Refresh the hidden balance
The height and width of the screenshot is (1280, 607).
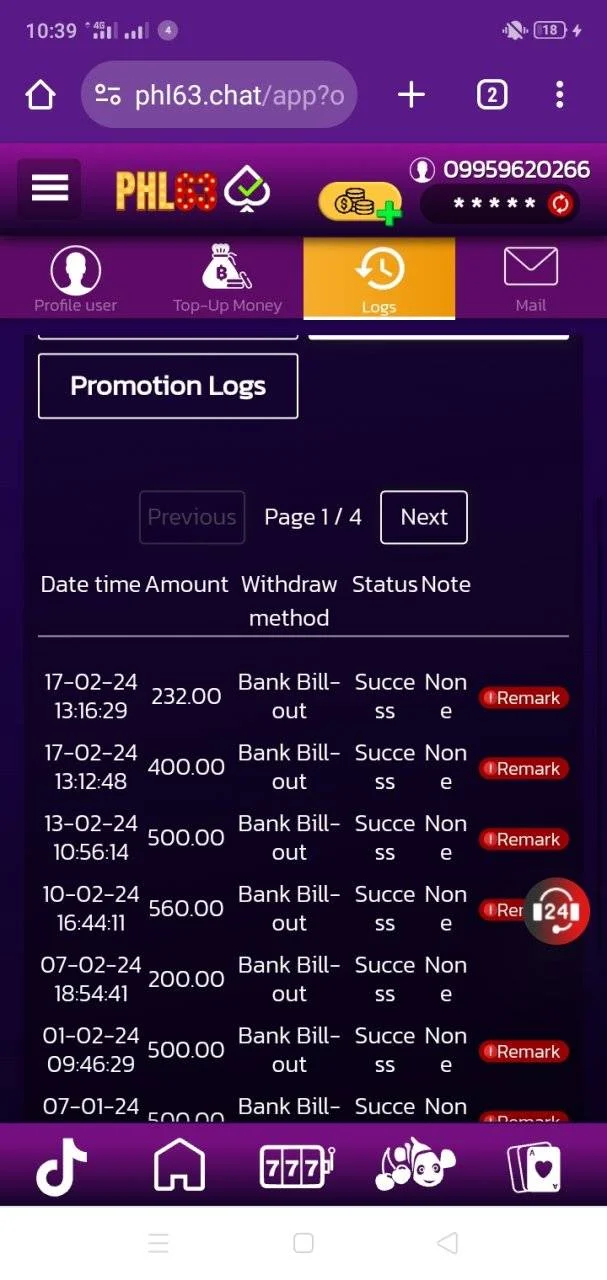point(560,204)
